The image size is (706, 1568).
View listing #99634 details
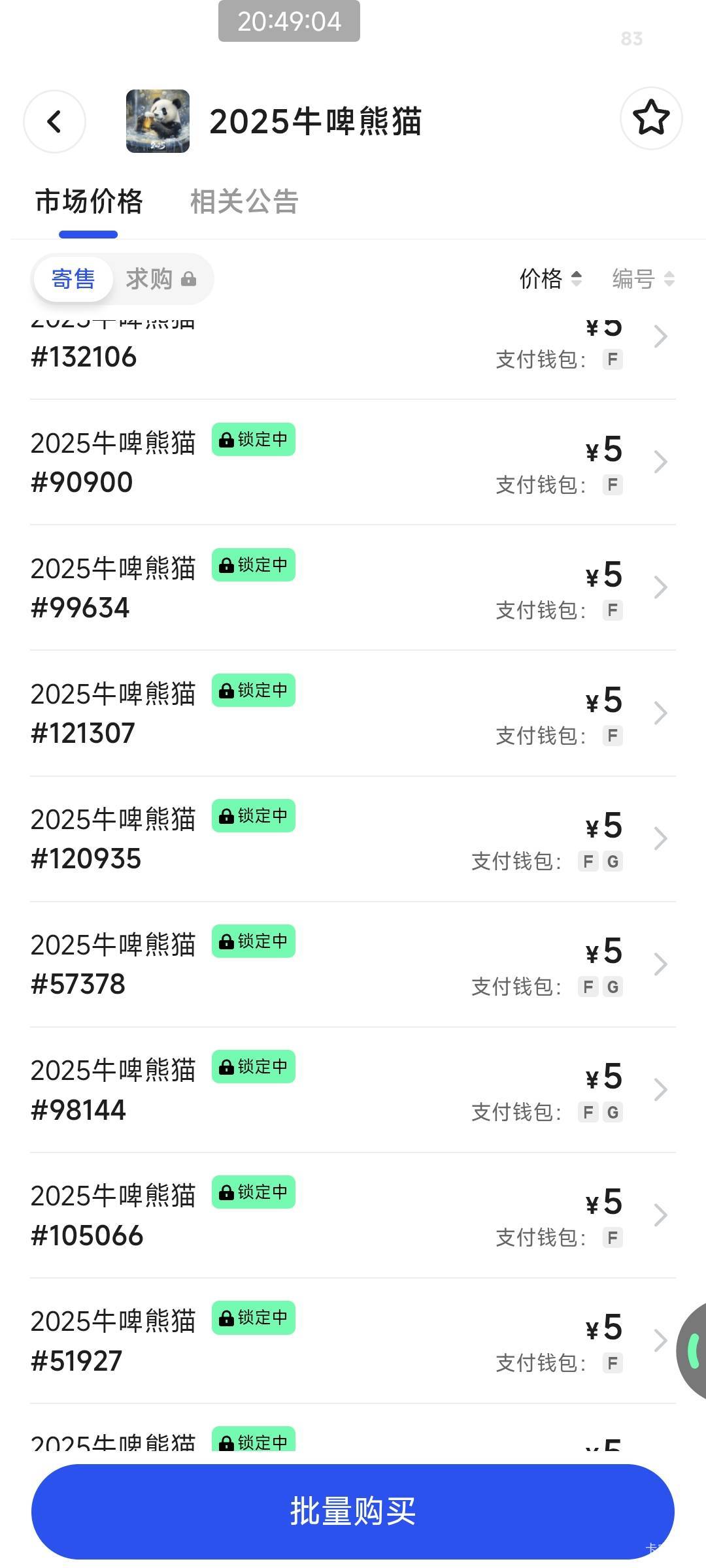click(x=353, y=588)
